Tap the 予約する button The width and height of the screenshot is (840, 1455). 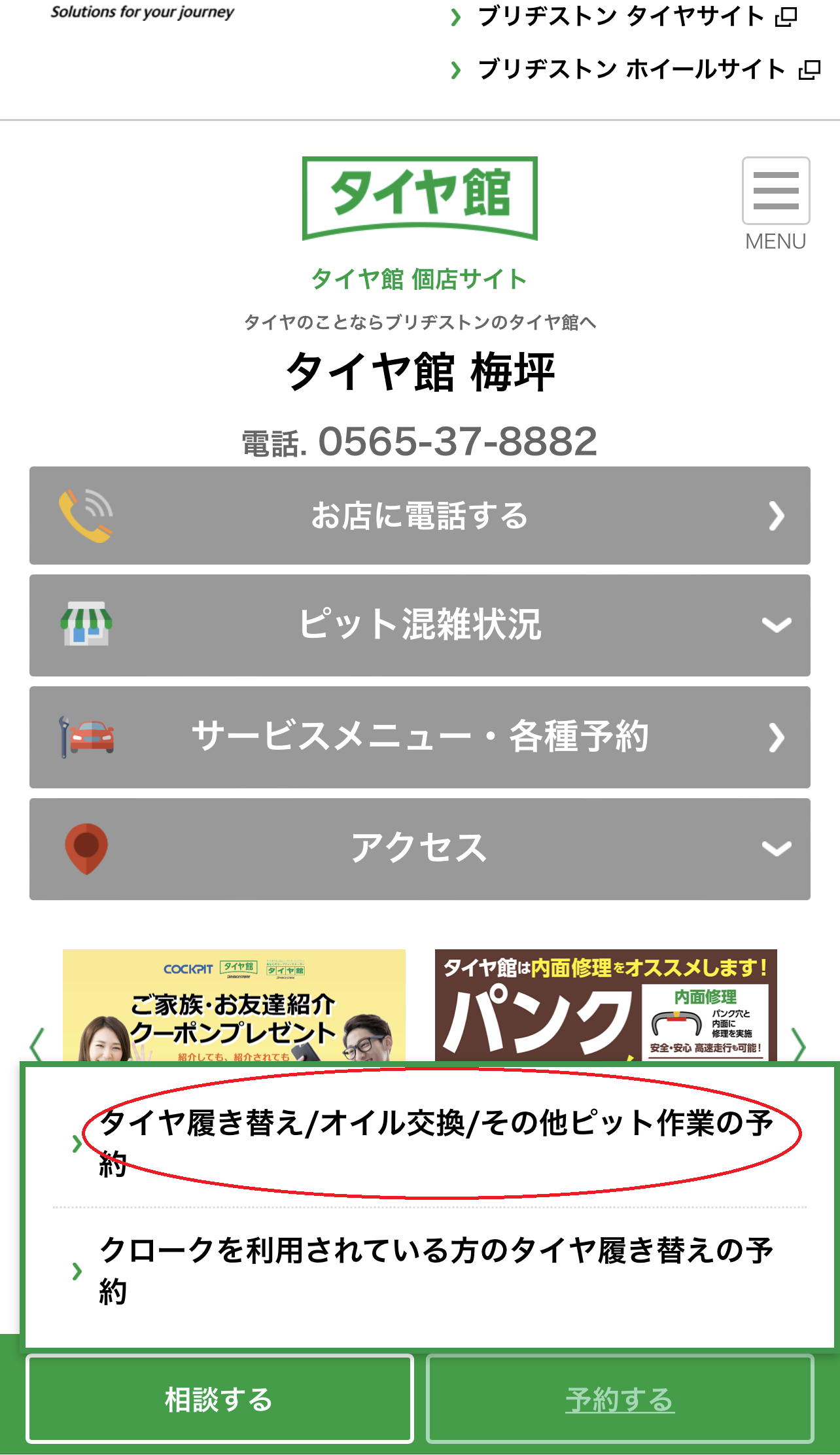pyautogui.click(x=620, y=1399)
